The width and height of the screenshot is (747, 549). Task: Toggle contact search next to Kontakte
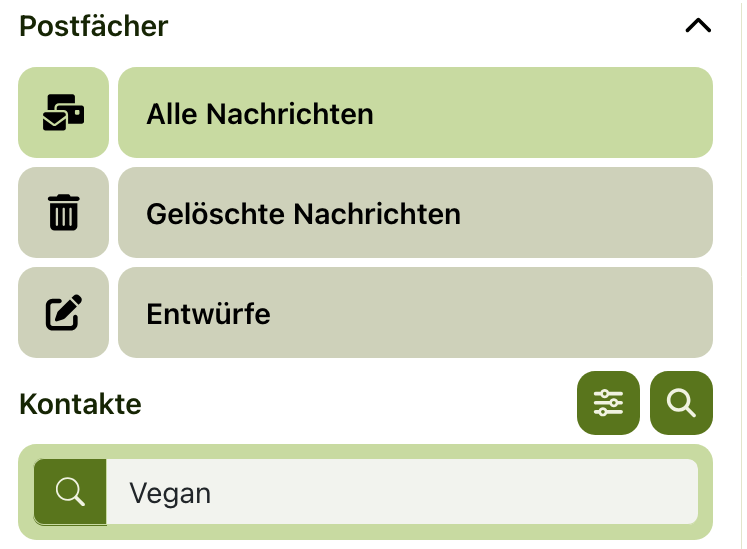pyautogui.click(x=681, y=403)
